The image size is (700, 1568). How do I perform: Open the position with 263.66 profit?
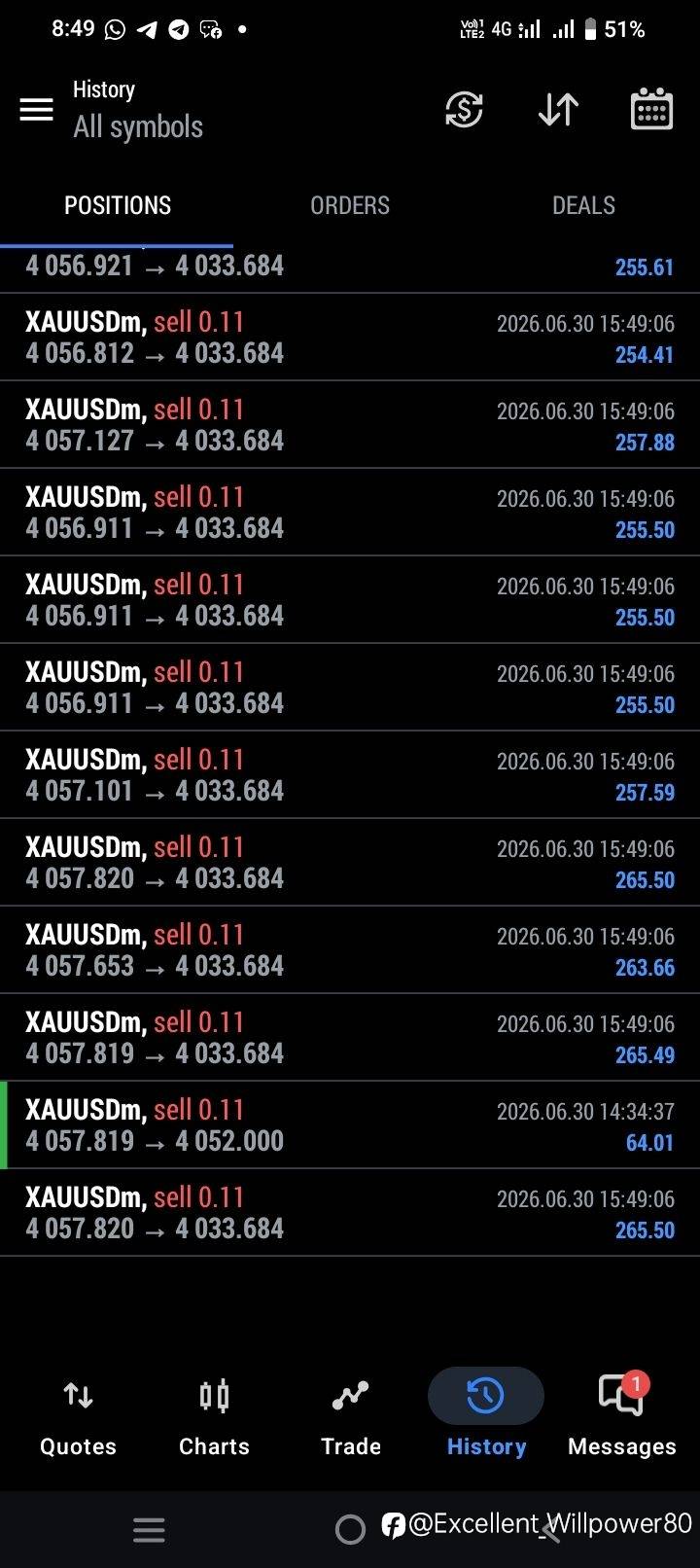click(x=350, y=949)
